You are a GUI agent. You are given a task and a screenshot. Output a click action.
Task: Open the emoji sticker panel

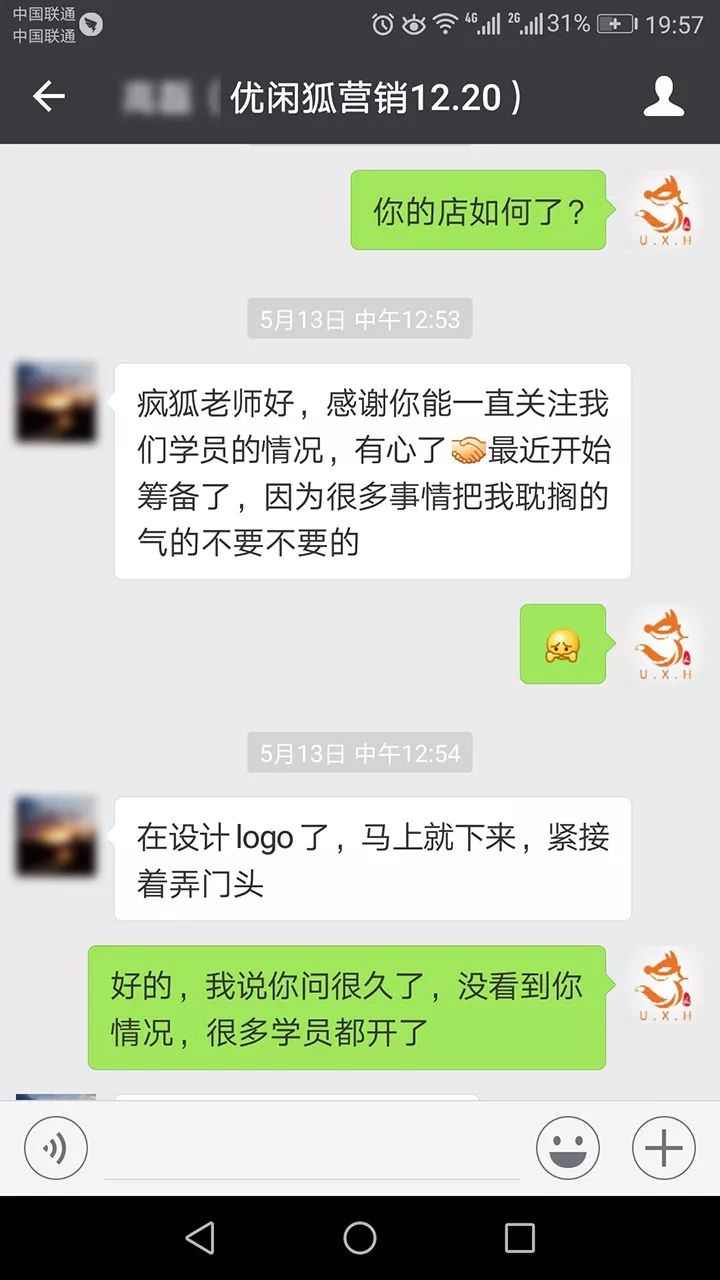coord(568,1148)
